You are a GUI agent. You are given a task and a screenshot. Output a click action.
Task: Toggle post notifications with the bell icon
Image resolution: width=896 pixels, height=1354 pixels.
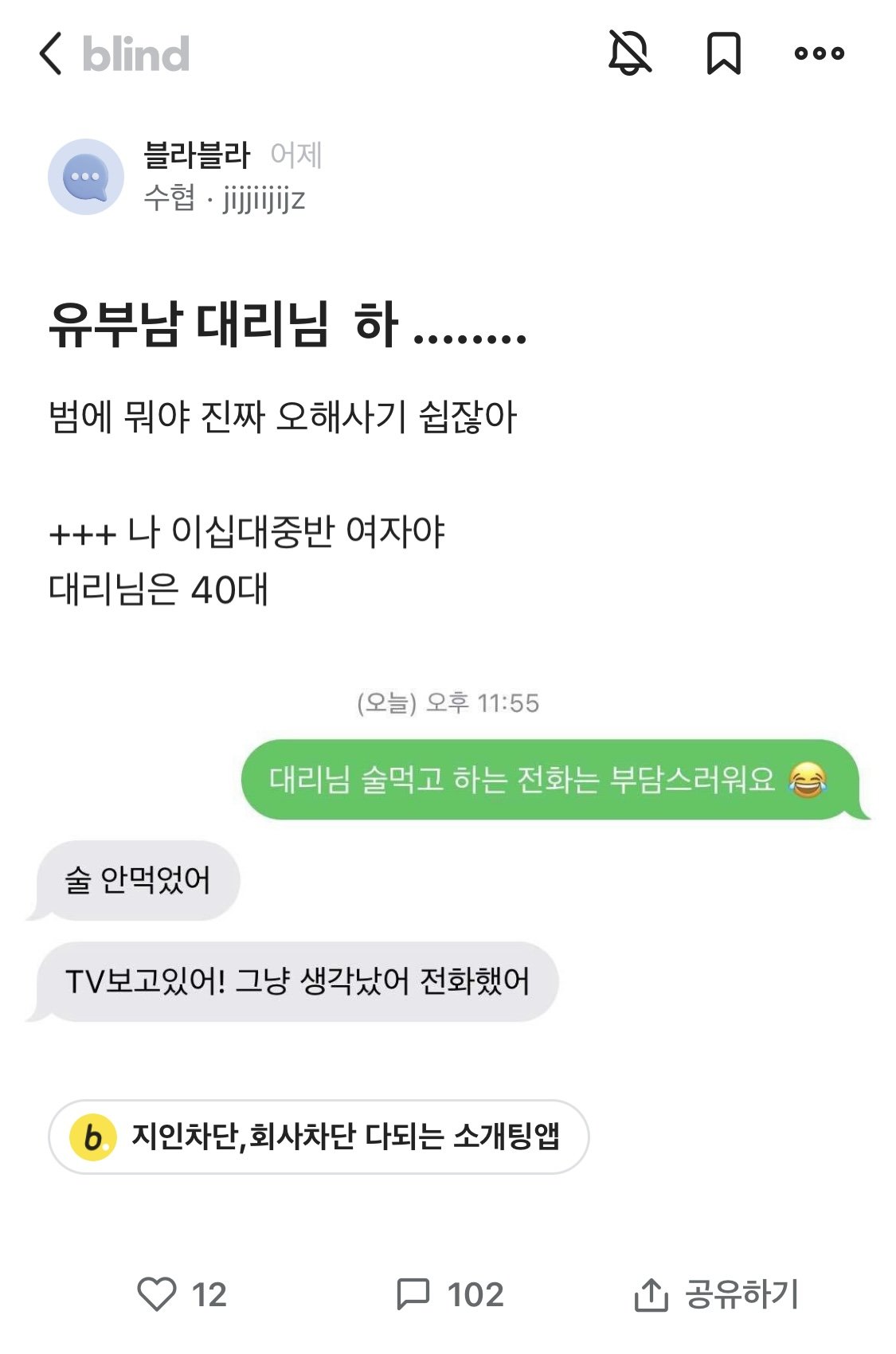pyautogui.click(x=629, y=53)
